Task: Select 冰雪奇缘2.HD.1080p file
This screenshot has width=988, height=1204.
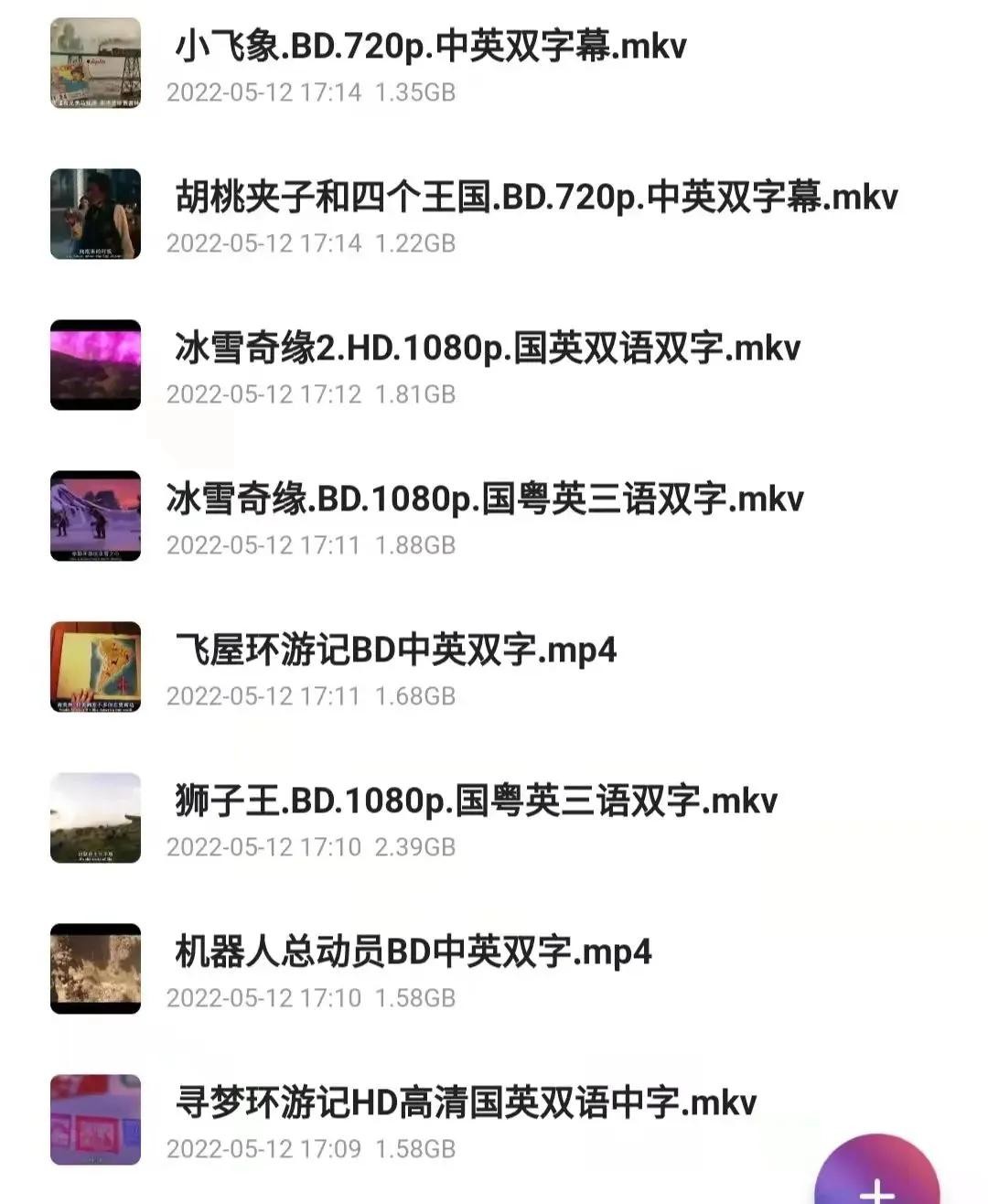Action: (487, 349)
